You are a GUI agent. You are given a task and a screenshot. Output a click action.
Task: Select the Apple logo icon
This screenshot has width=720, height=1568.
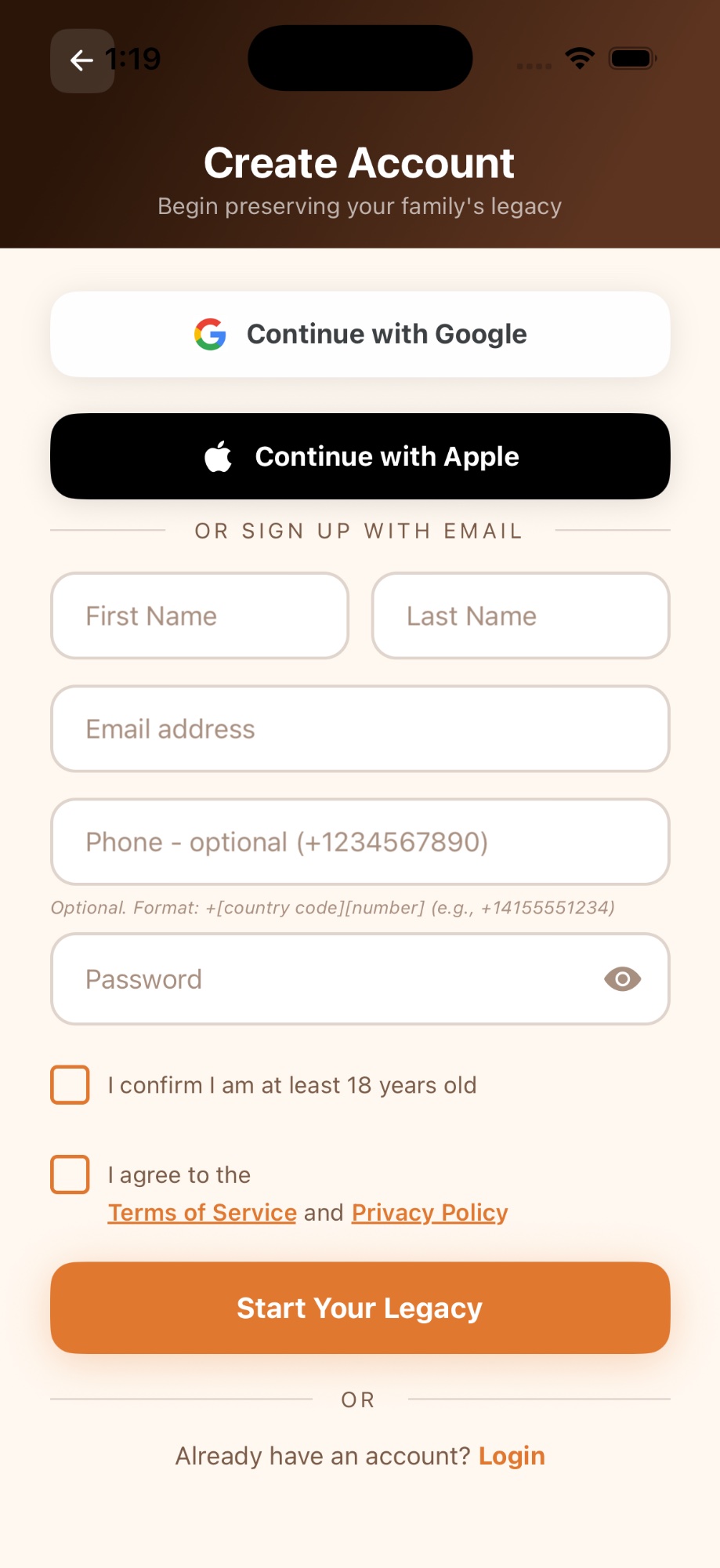(x=218, y=456)
